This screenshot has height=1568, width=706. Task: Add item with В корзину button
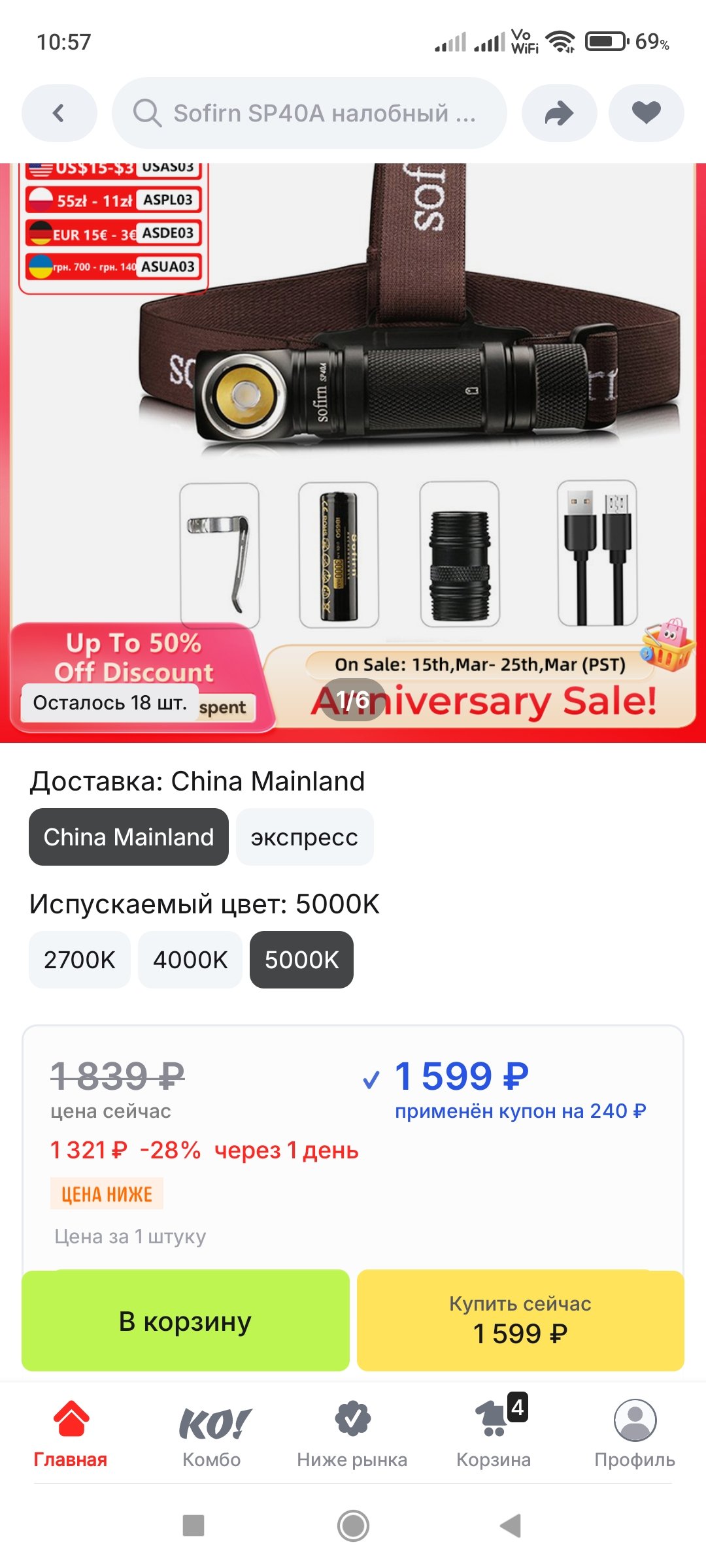[186, 1321]
